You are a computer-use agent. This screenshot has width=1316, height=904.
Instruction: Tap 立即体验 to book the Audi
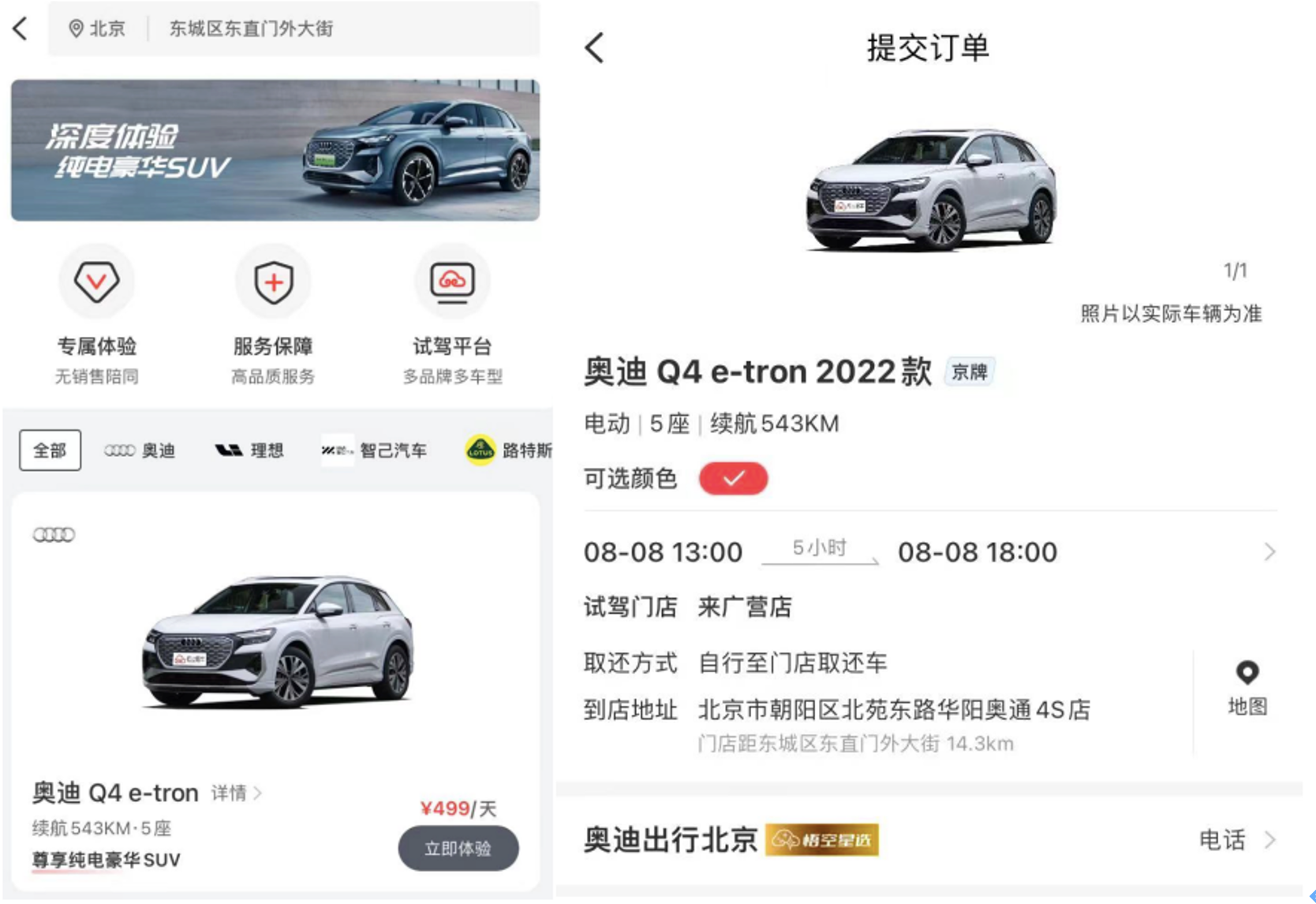click(x=458, y=849)
